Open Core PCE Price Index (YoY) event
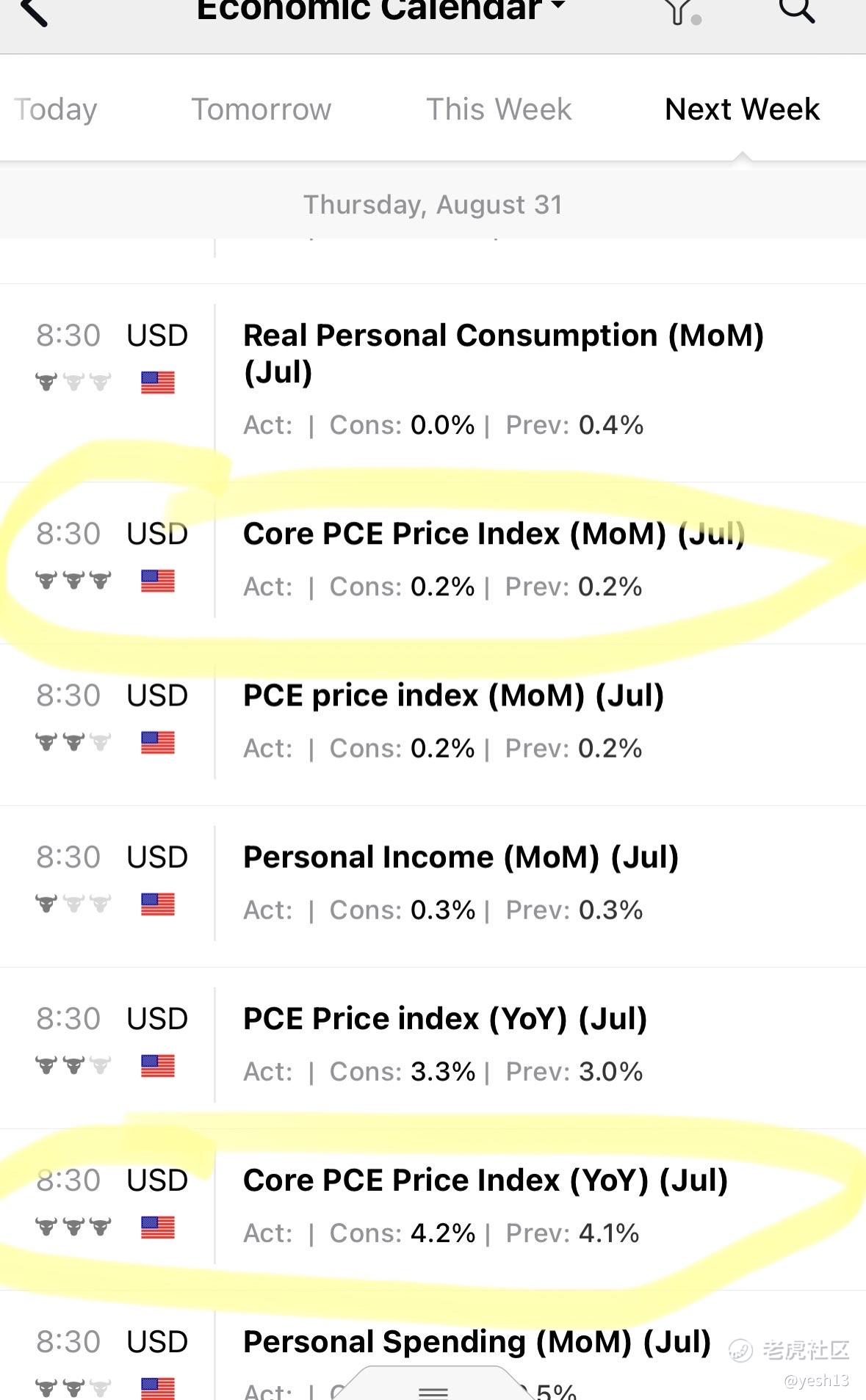This screenshot has width=866, height=1400. click(433, 1209)
